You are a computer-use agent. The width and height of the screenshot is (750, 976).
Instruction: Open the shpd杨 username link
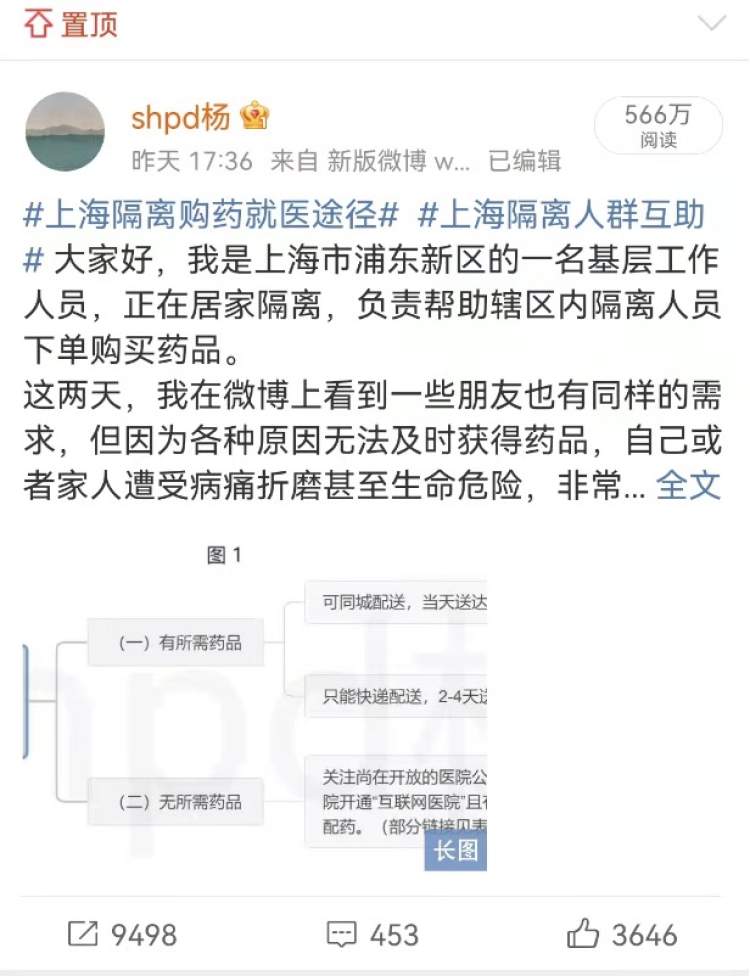pos(181,117)
